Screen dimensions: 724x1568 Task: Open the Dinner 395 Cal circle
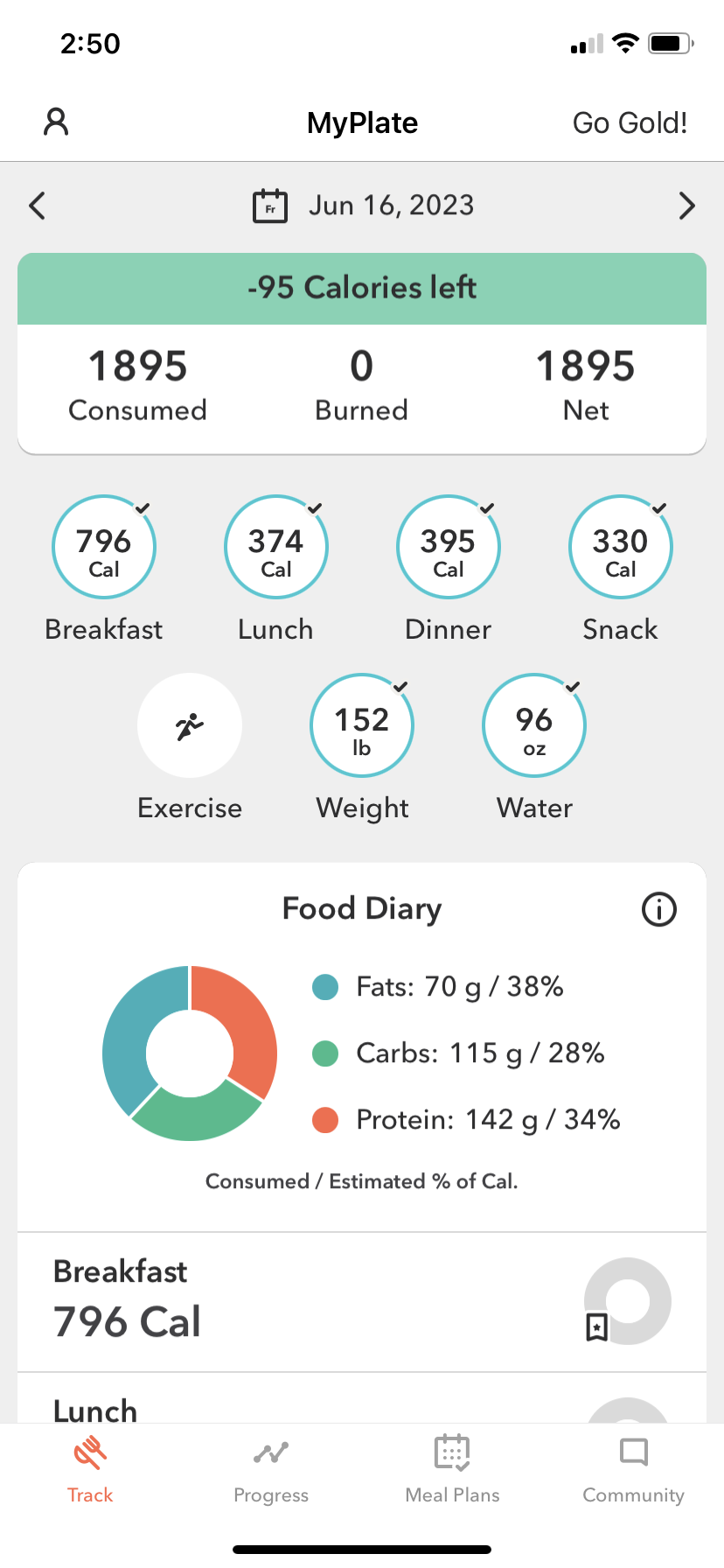point(449,547)
